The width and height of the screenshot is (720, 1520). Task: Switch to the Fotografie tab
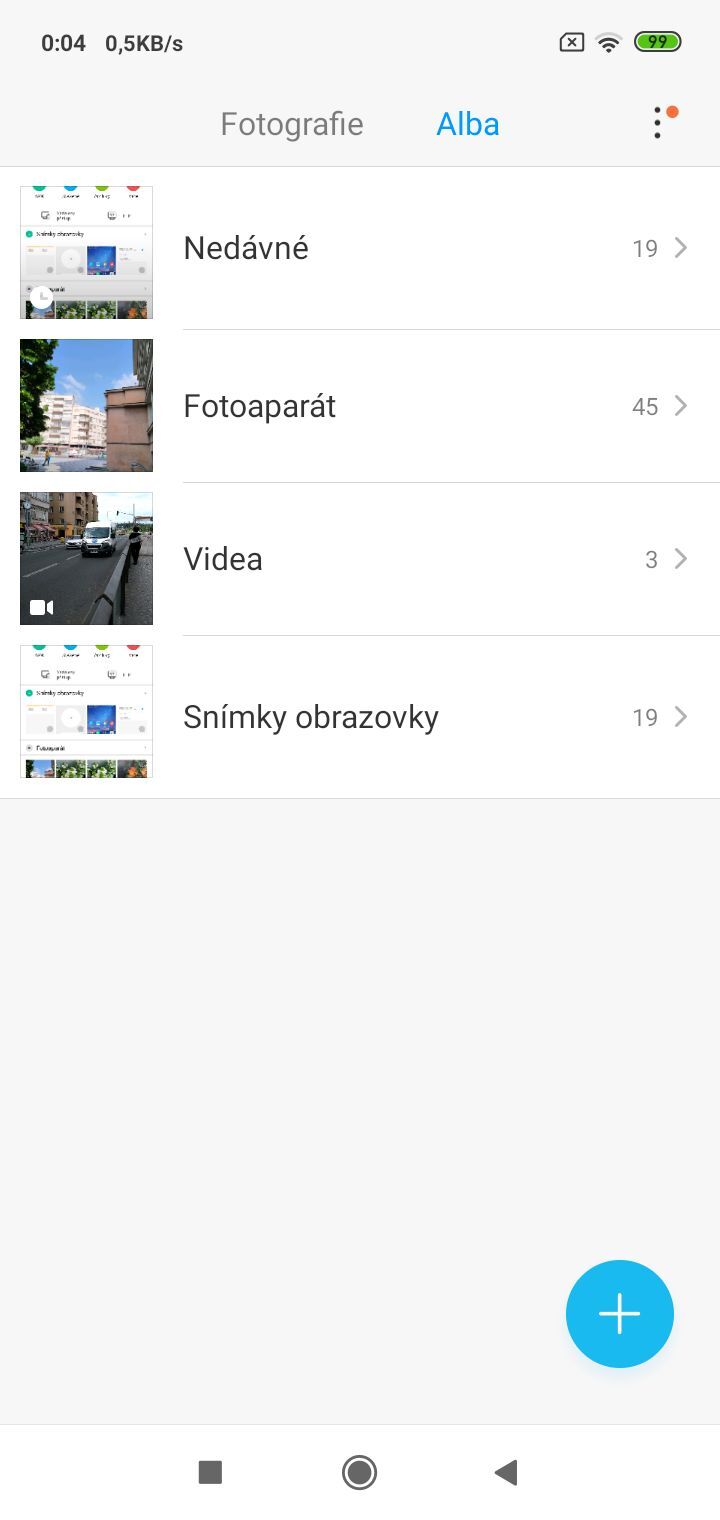(x=291, y=124)
